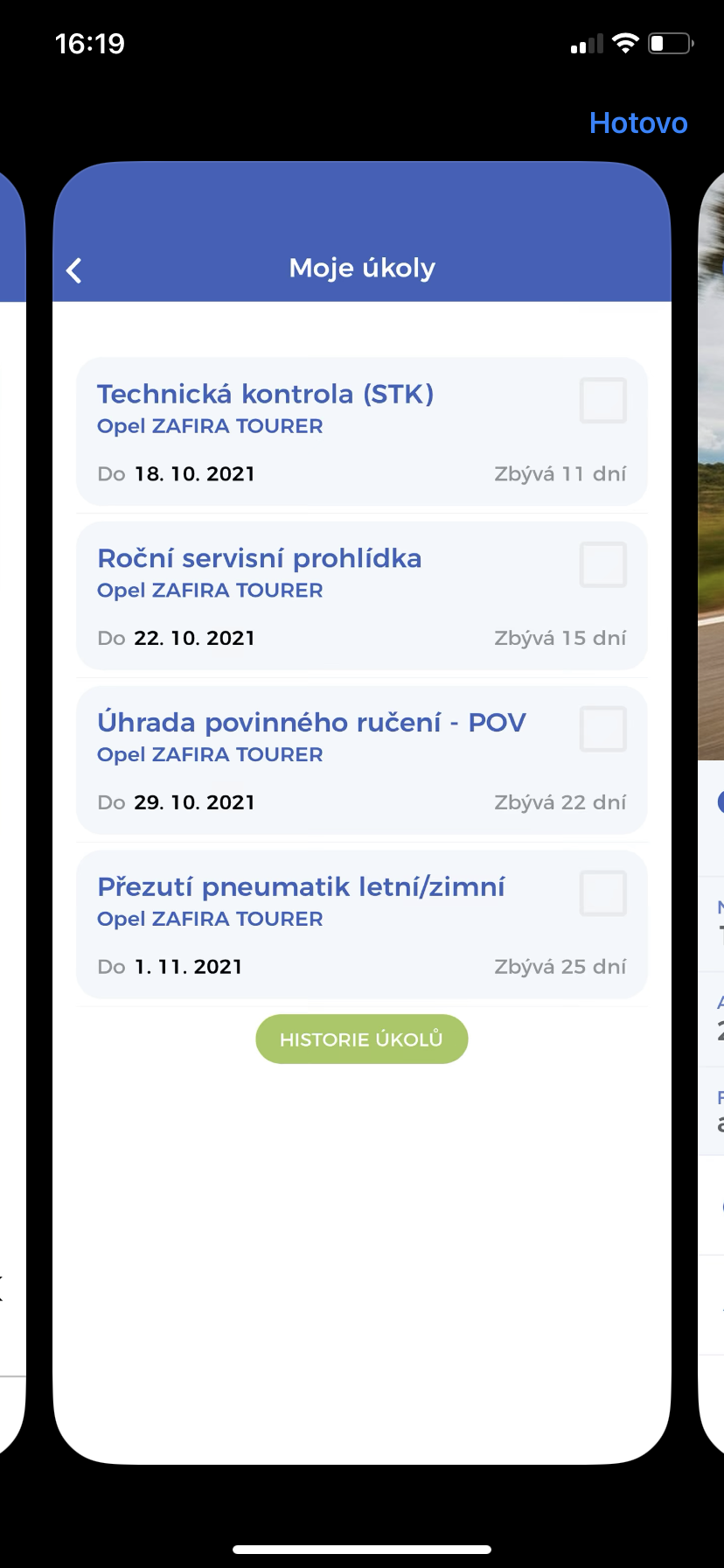This screenshot has width=724, height=1568.
Task: Tick the Úhrada povinného ručení checkbox
Action: (603, 729)
